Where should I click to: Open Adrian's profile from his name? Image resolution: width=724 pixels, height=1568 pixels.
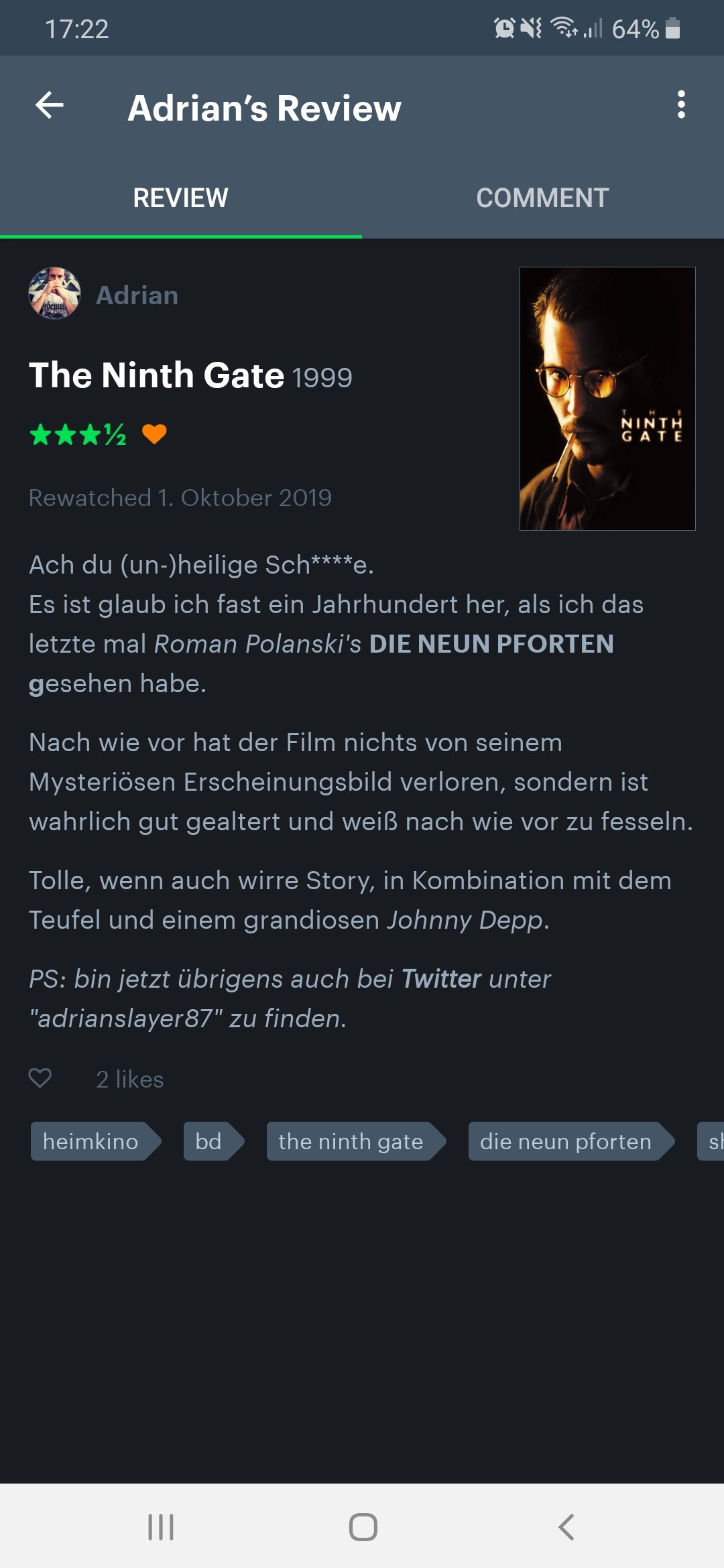coord(137,296)
